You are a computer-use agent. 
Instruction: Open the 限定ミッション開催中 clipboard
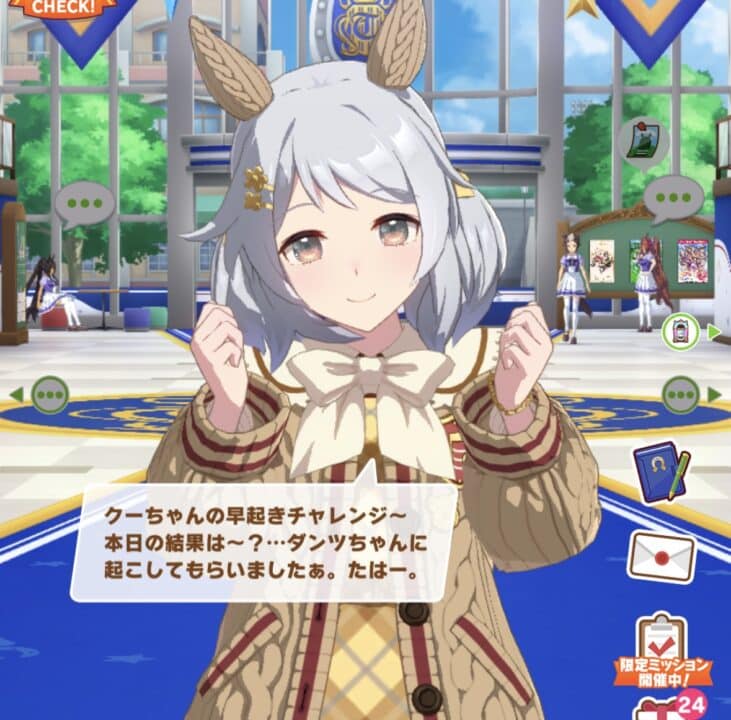(662, 648)
